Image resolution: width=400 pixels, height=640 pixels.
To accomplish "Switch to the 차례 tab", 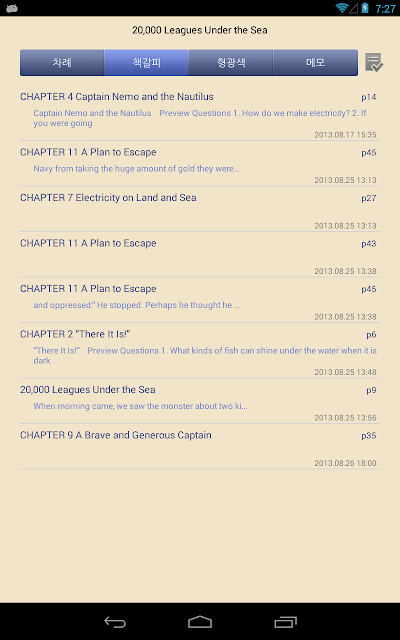I will pyautogui.click(x=62, y=63).
